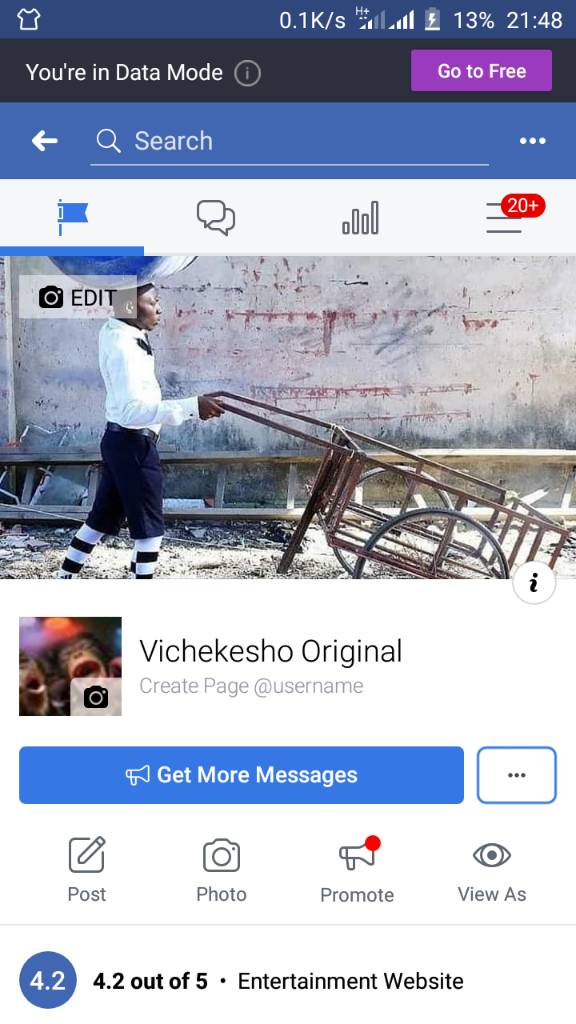Create a new Post

click(87, 870)
